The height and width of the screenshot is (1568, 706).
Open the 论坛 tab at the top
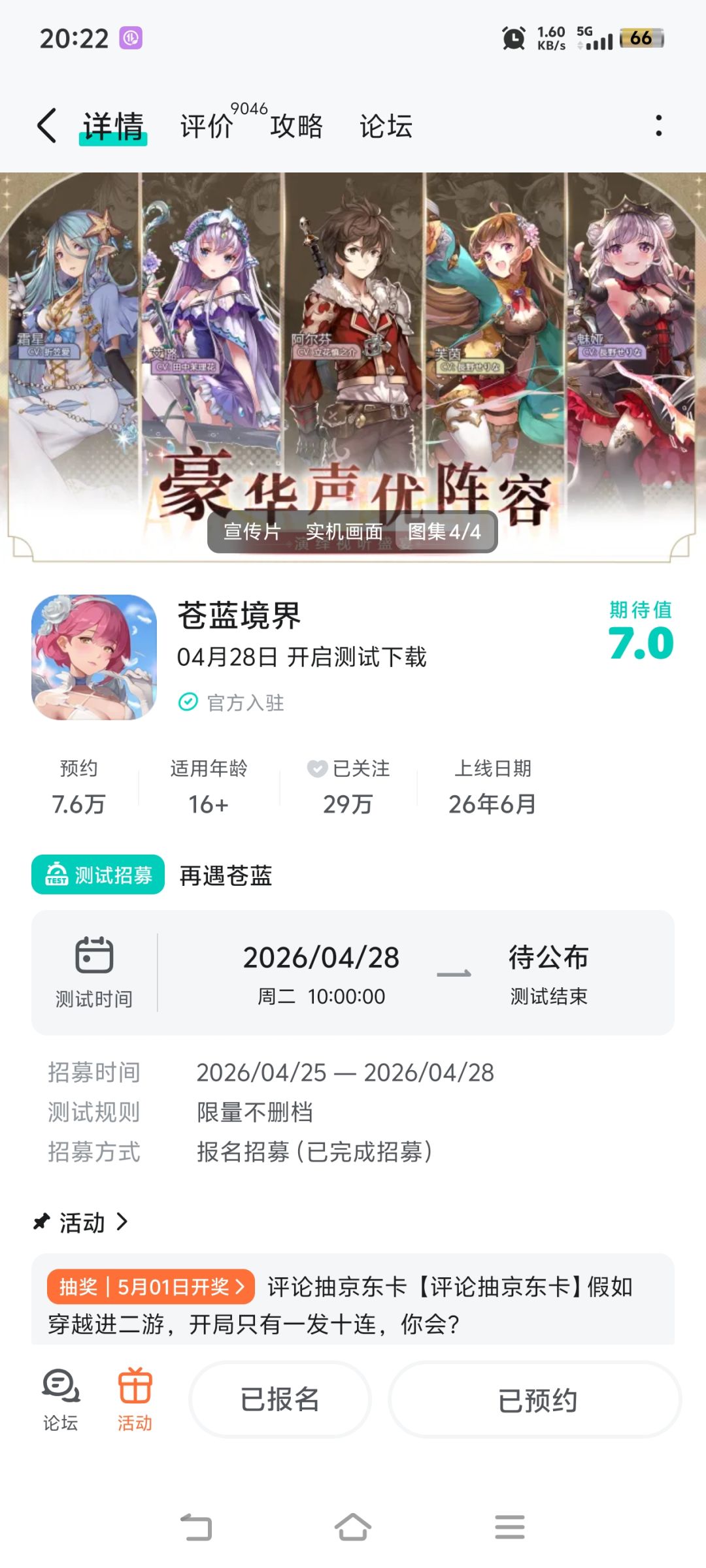tap(386, 126)
